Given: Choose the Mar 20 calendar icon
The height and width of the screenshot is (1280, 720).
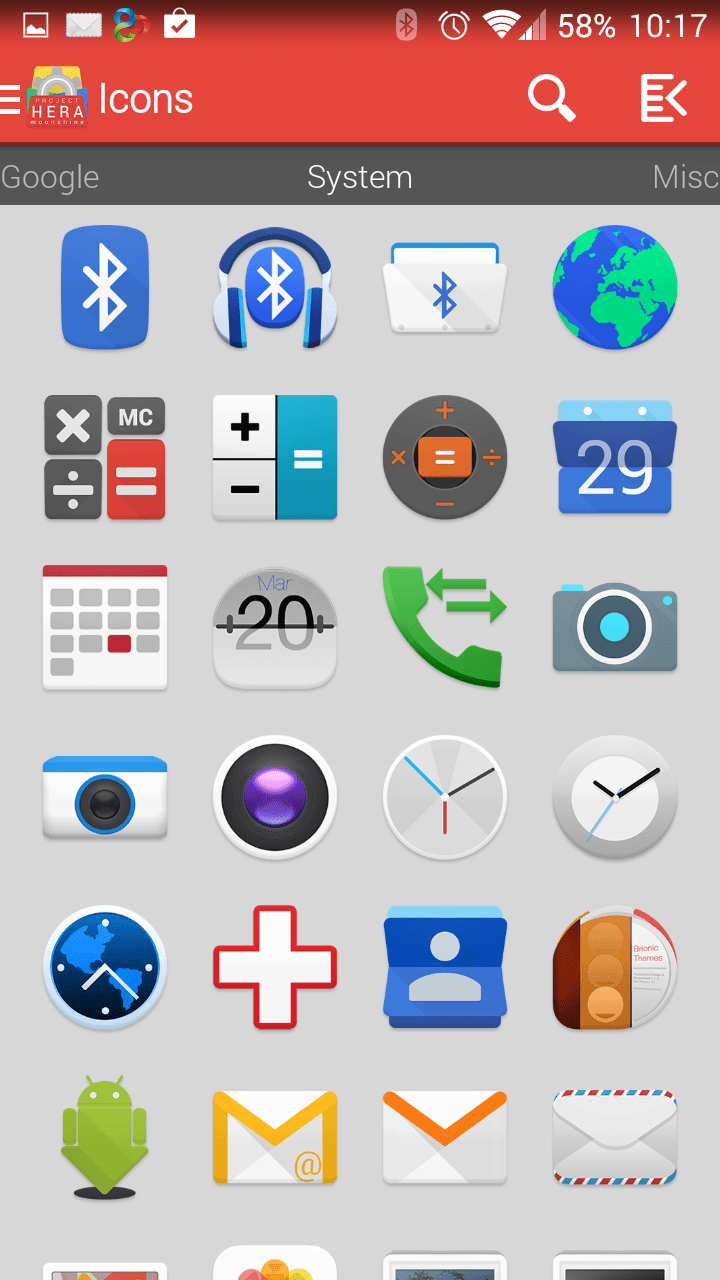Looking at the screenshot, I should pos(275,627).
